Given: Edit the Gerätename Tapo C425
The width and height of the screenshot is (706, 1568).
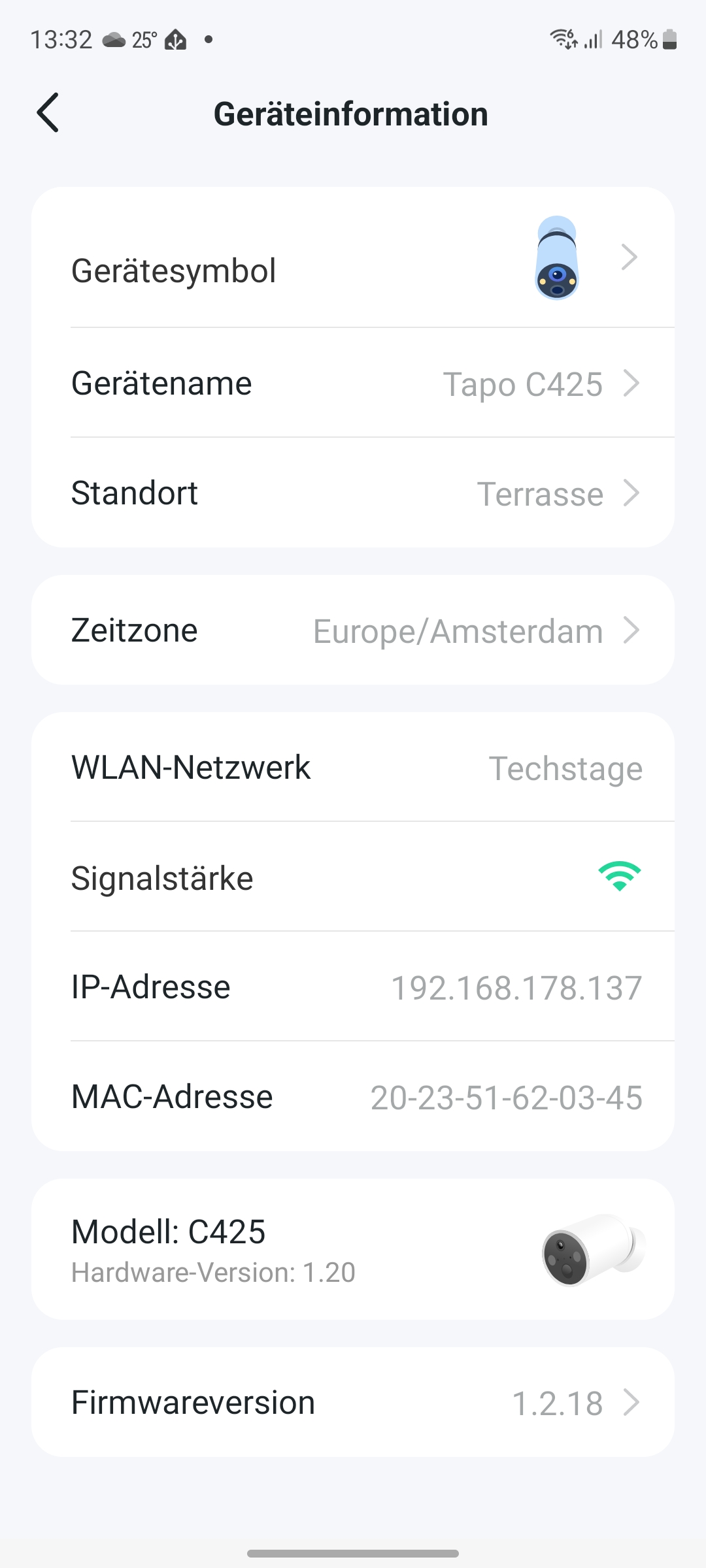Looking at the screenshot, I should coord(353,384).
